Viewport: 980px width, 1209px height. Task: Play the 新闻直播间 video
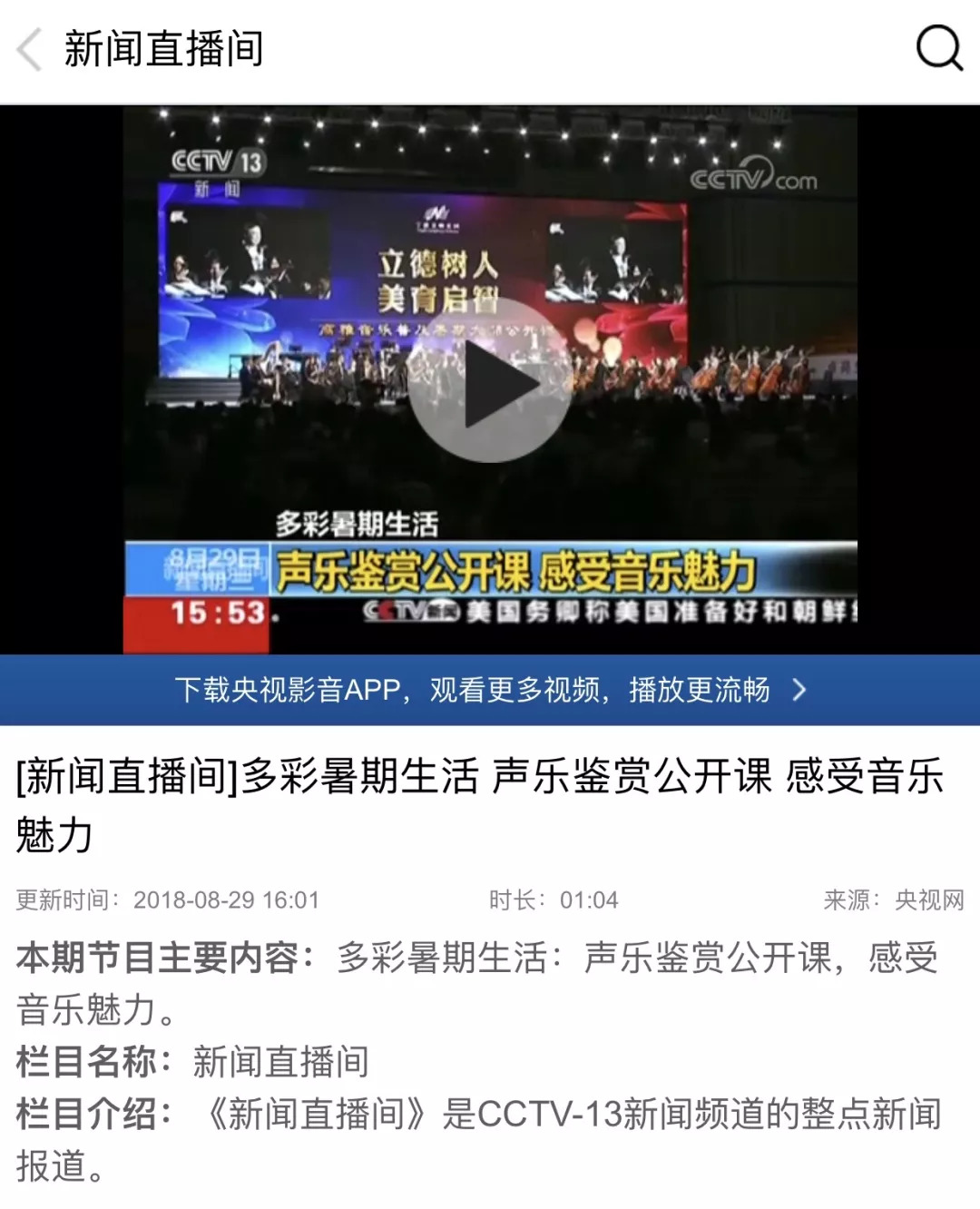click(x=490, y=381)
